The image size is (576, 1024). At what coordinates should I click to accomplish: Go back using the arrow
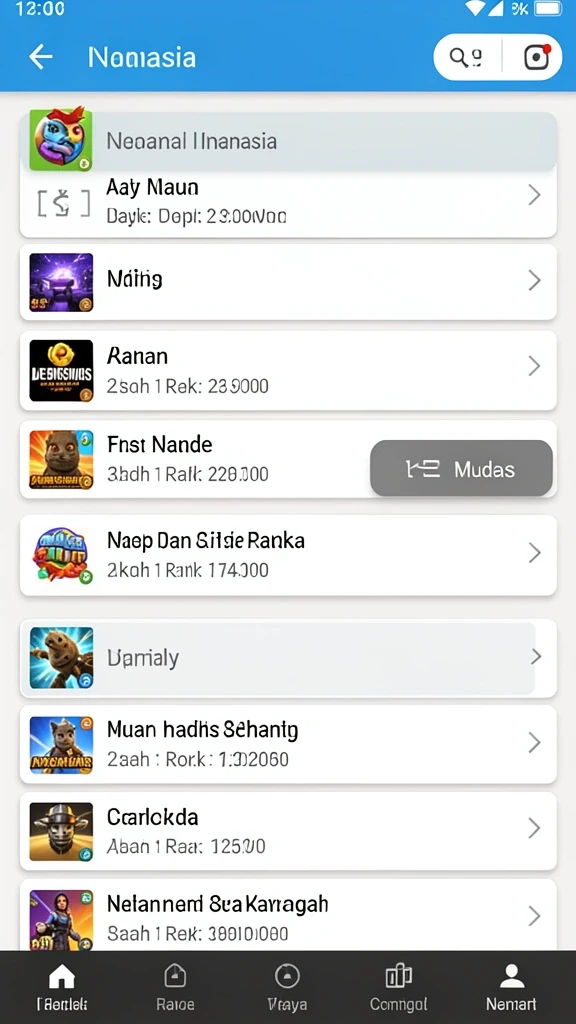coord(40,57)
